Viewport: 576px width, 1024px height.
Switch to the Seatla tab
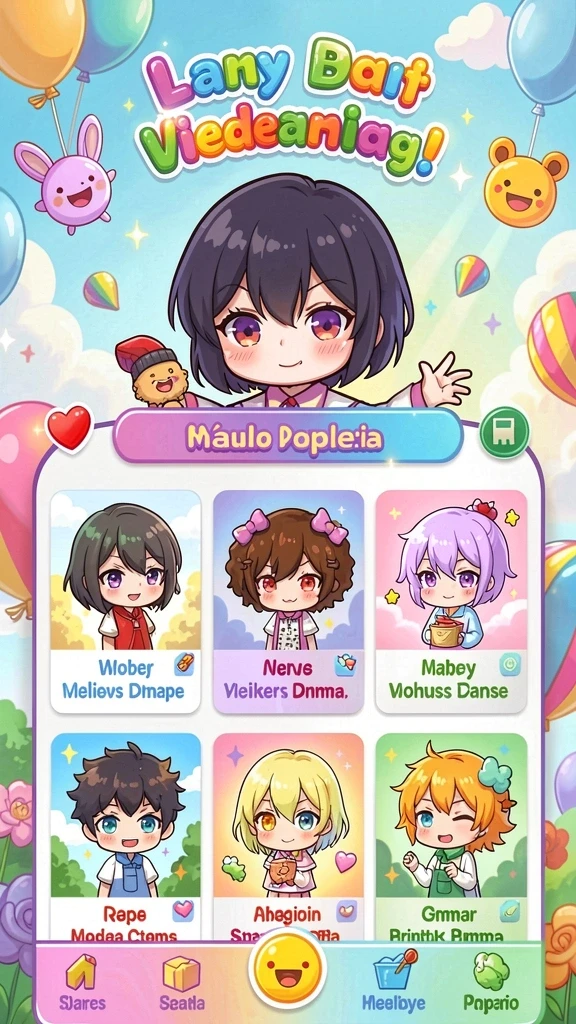(x=182, y=981)
